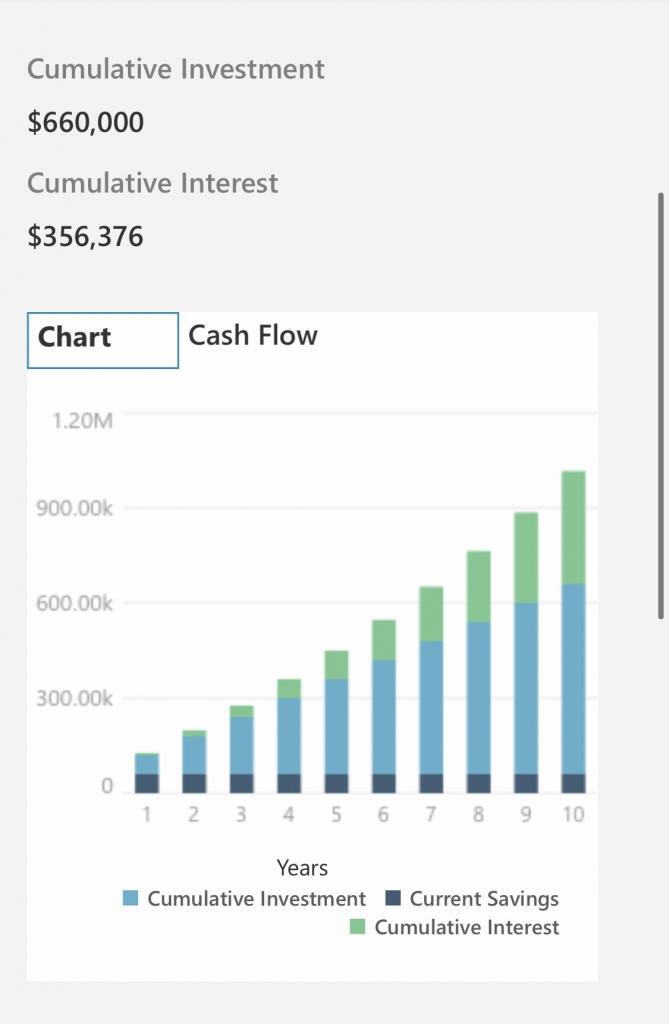Select the Chart tab
The width and height of the screenshot is (669, 1024).
coord(102,339)
